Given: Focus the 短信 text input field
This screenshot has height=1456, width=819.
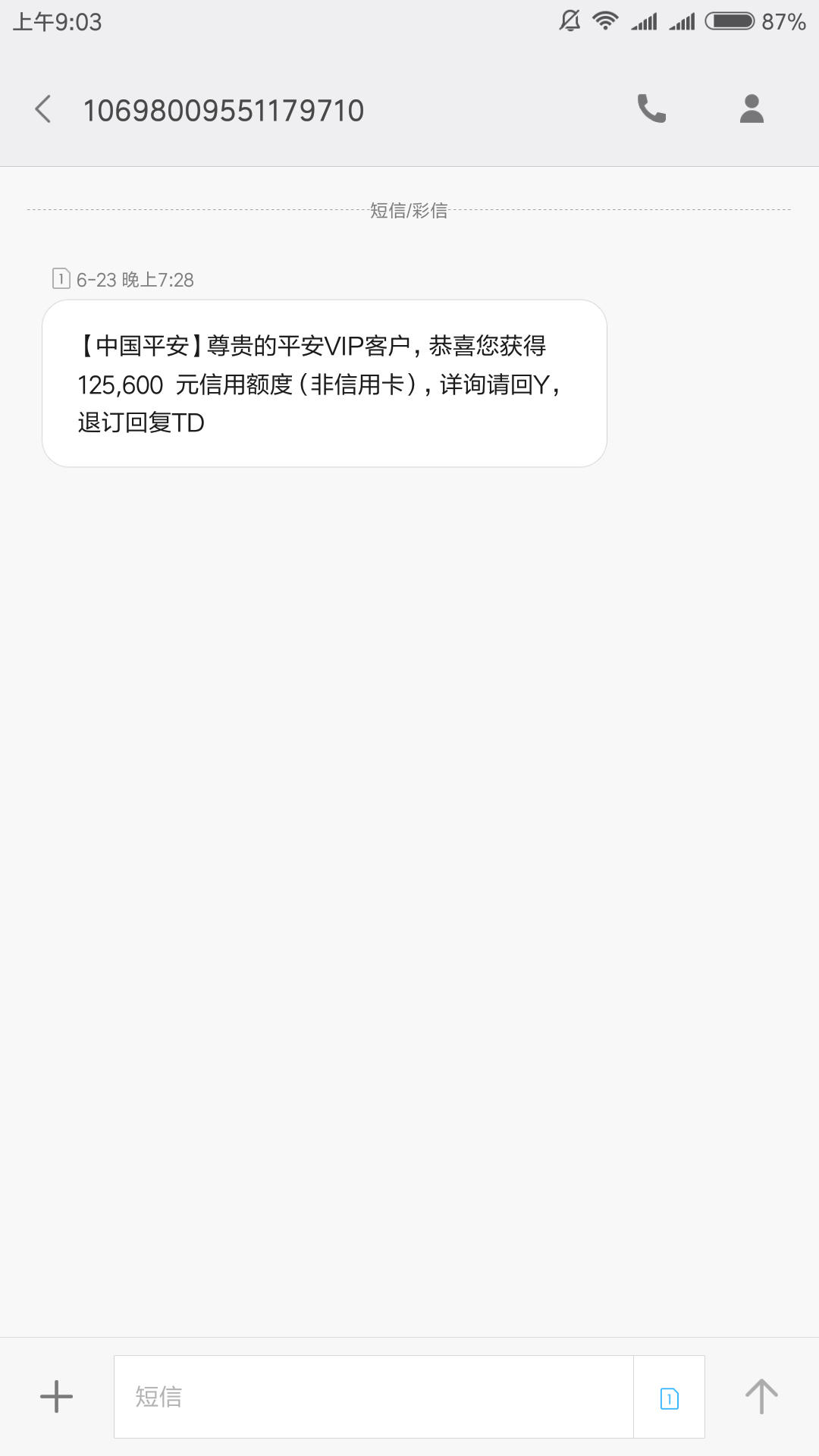Looking at the screenshot, I should point(374,1396).
